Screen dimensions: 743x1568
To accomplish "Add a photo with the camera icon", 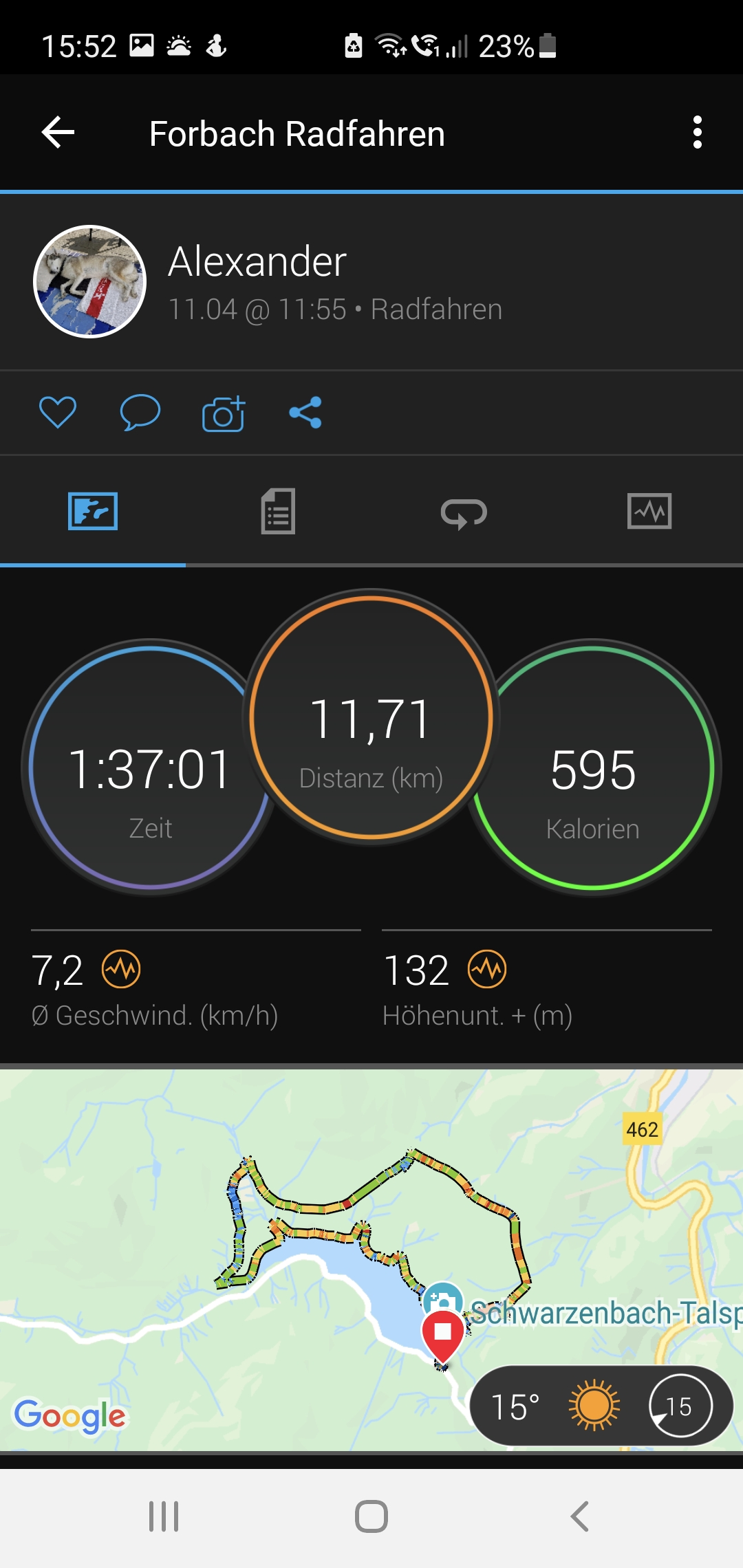I will (x=224, y=414).
